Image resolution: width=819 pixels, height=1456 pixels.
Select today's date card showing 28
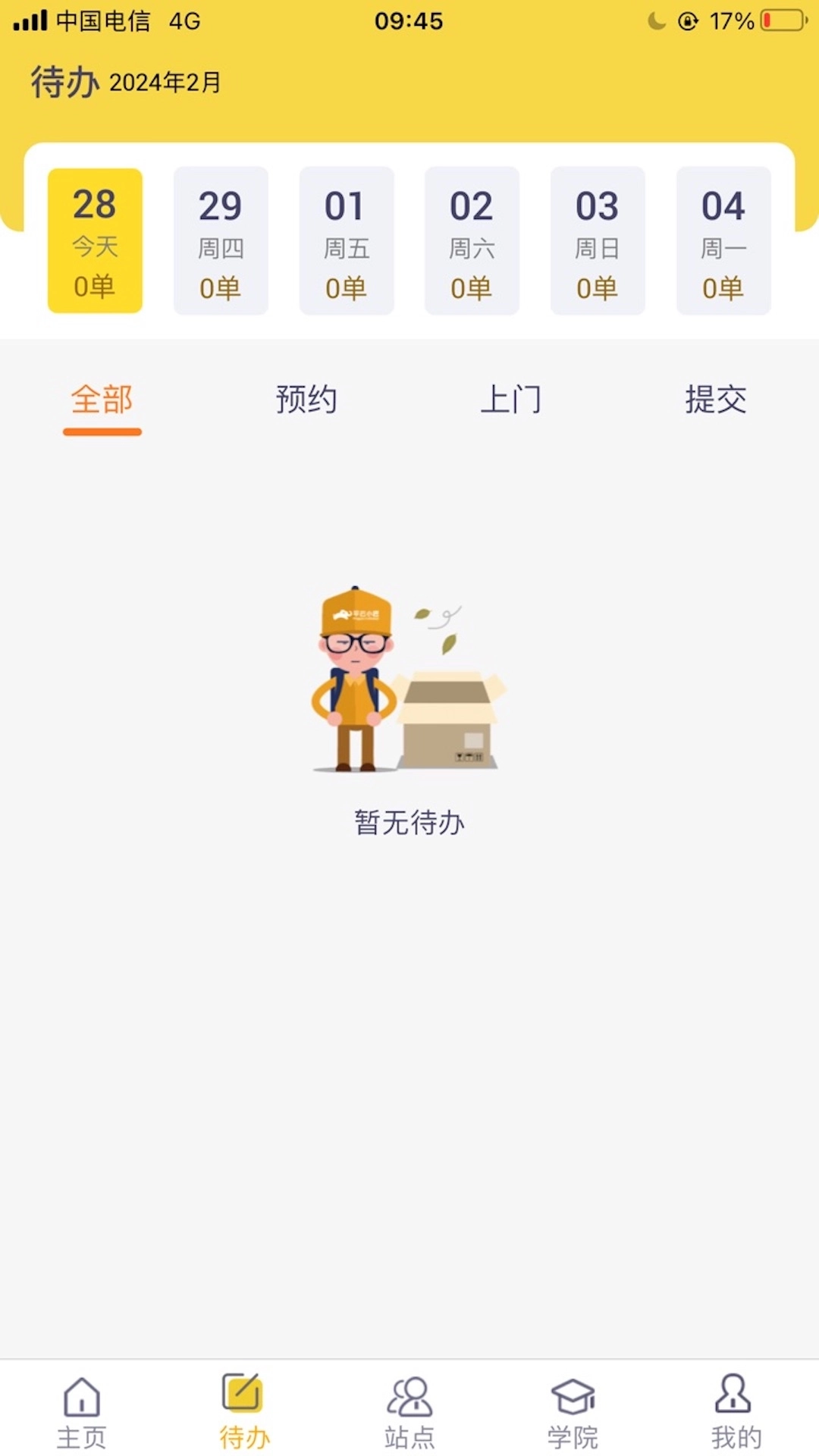coord(94,240)
